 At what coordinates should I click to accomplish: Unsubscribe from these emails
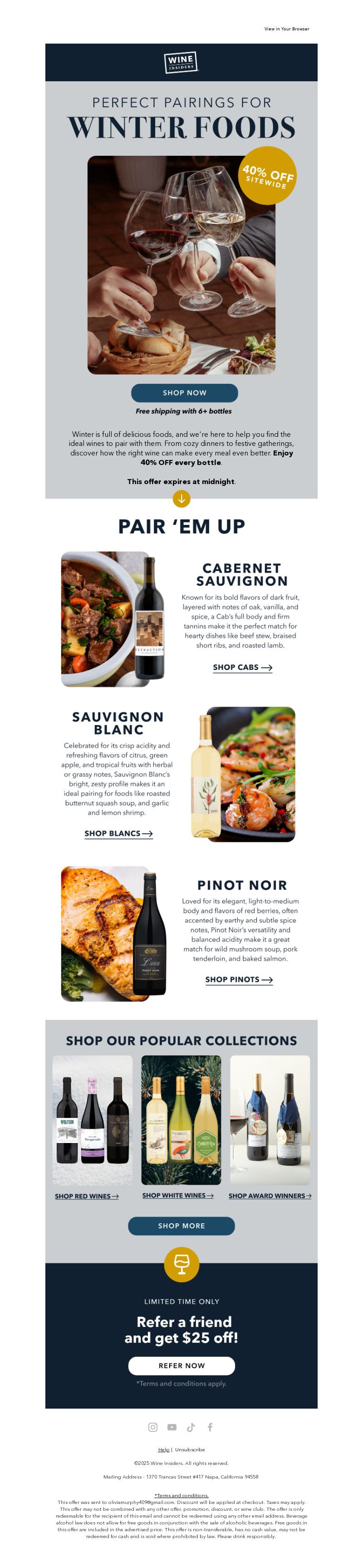coord(190,1450)
